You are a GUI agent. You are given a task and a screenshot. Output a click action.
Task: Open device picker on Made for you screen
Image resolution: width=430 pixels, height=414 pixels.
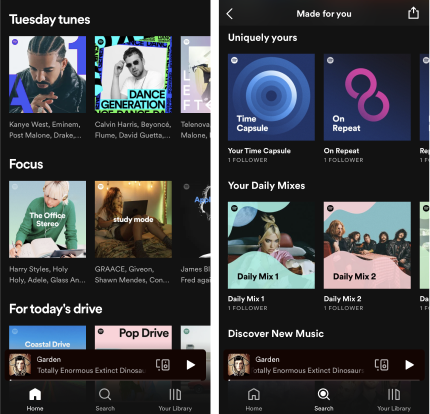(381, 365)
